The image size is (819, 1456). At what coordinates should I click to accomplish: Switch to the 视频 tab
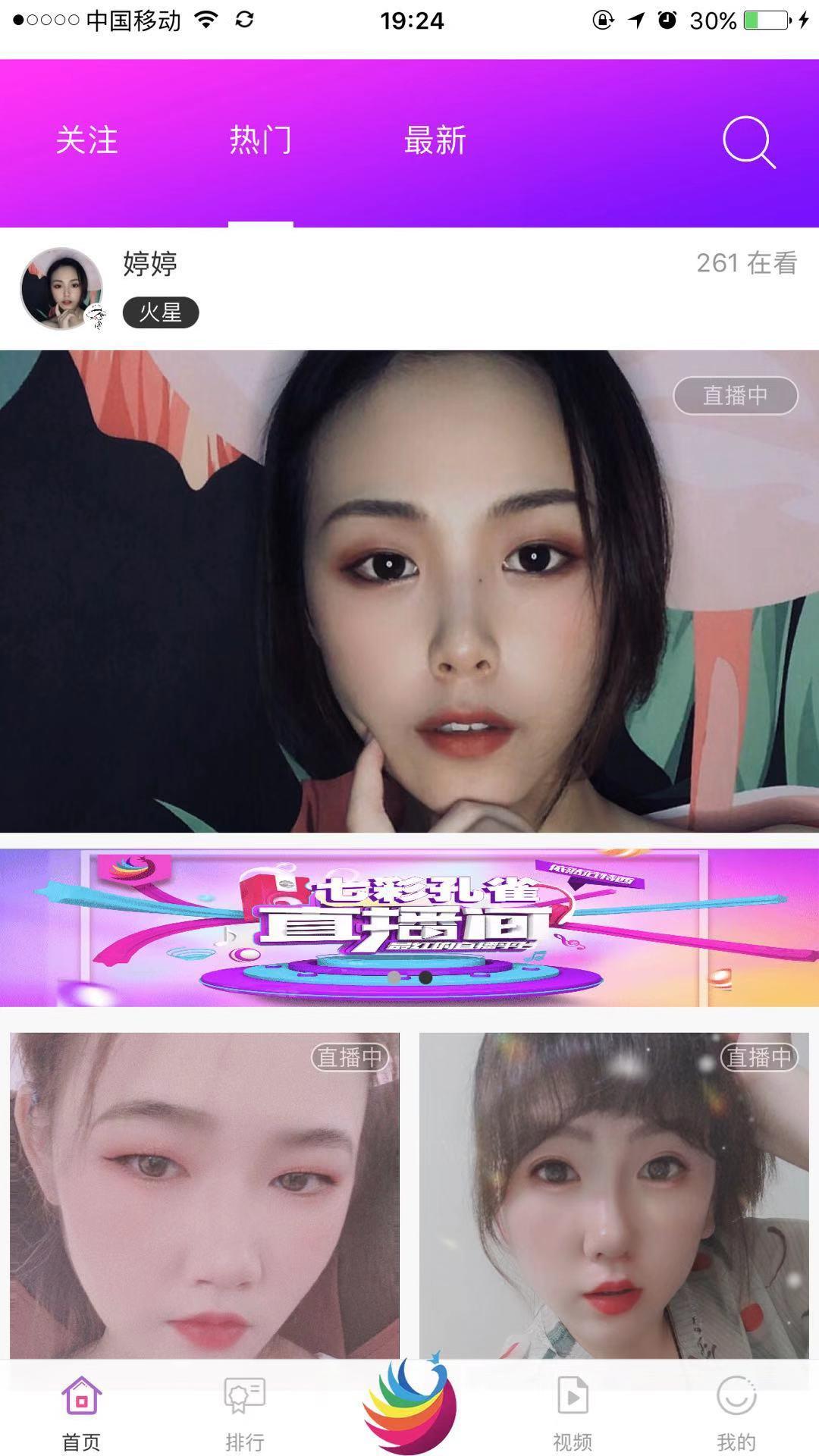click(x=573, y=1412)
